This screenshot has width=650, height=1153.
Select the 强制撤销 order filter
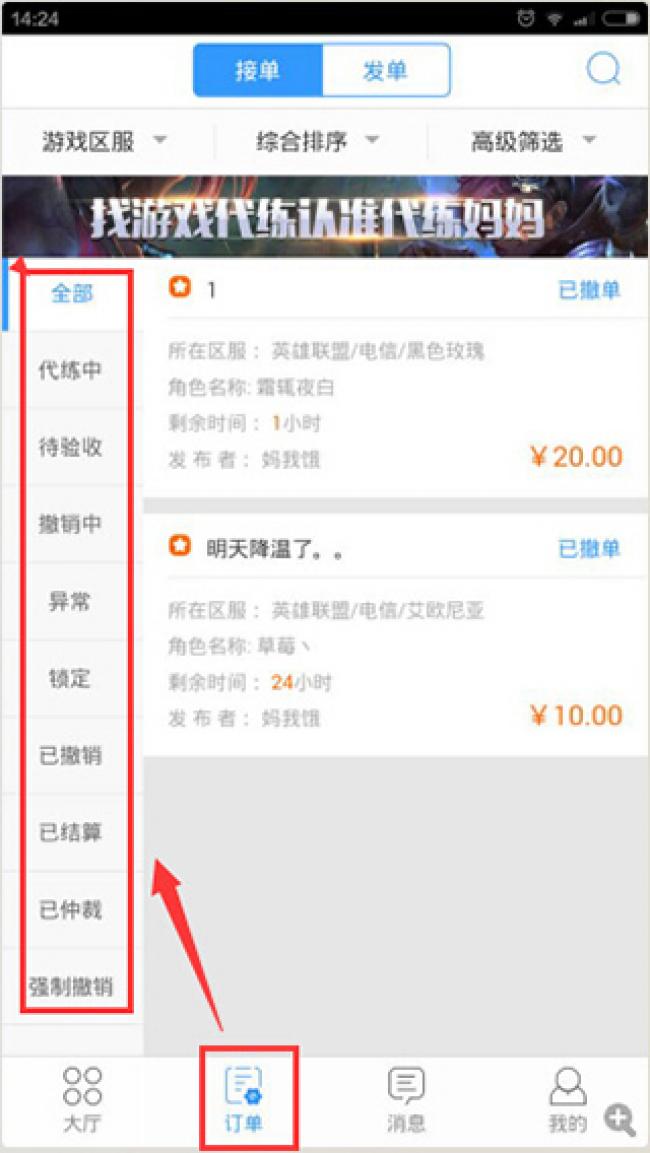72,987
